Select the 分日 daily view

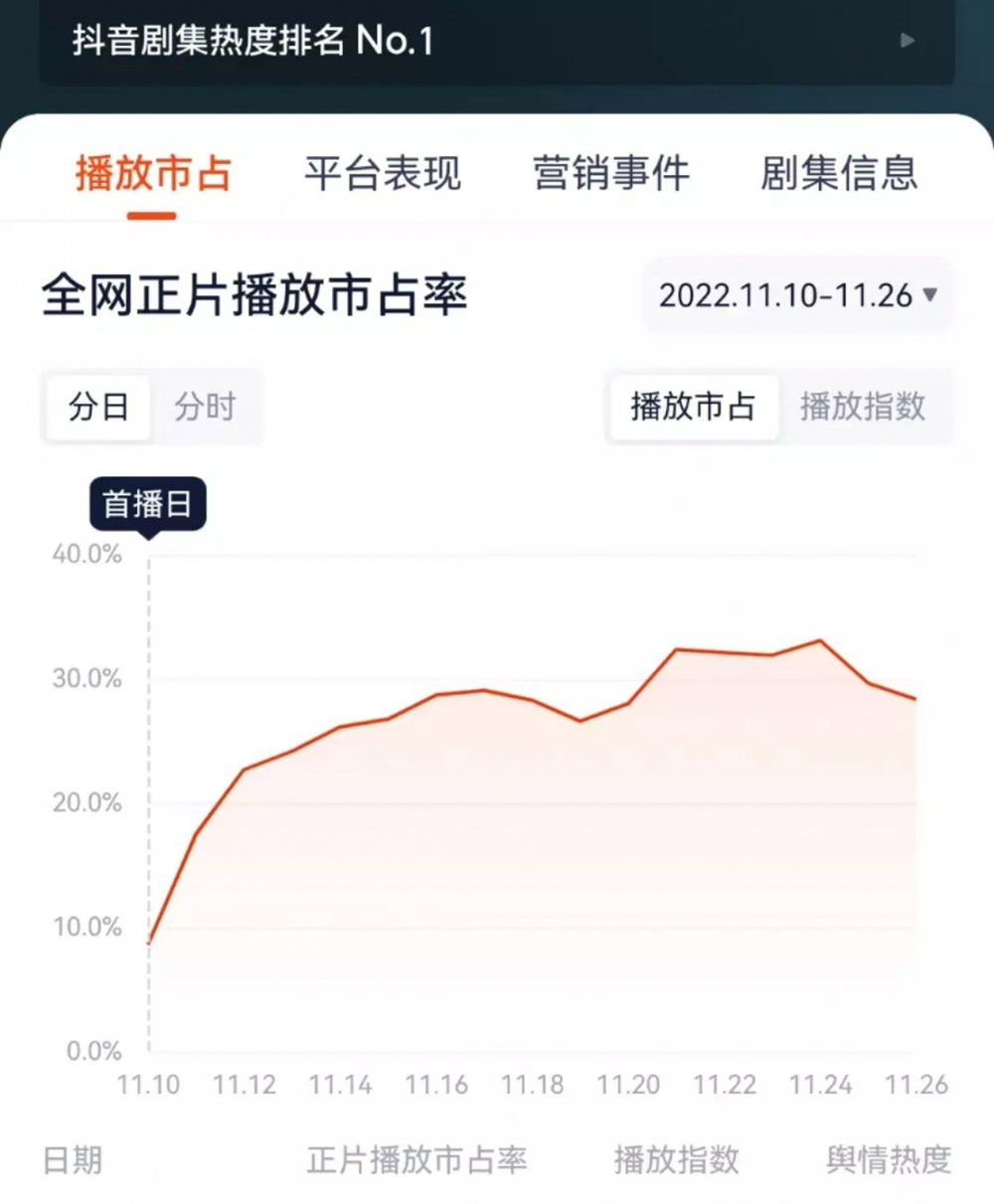coord(98,407)
